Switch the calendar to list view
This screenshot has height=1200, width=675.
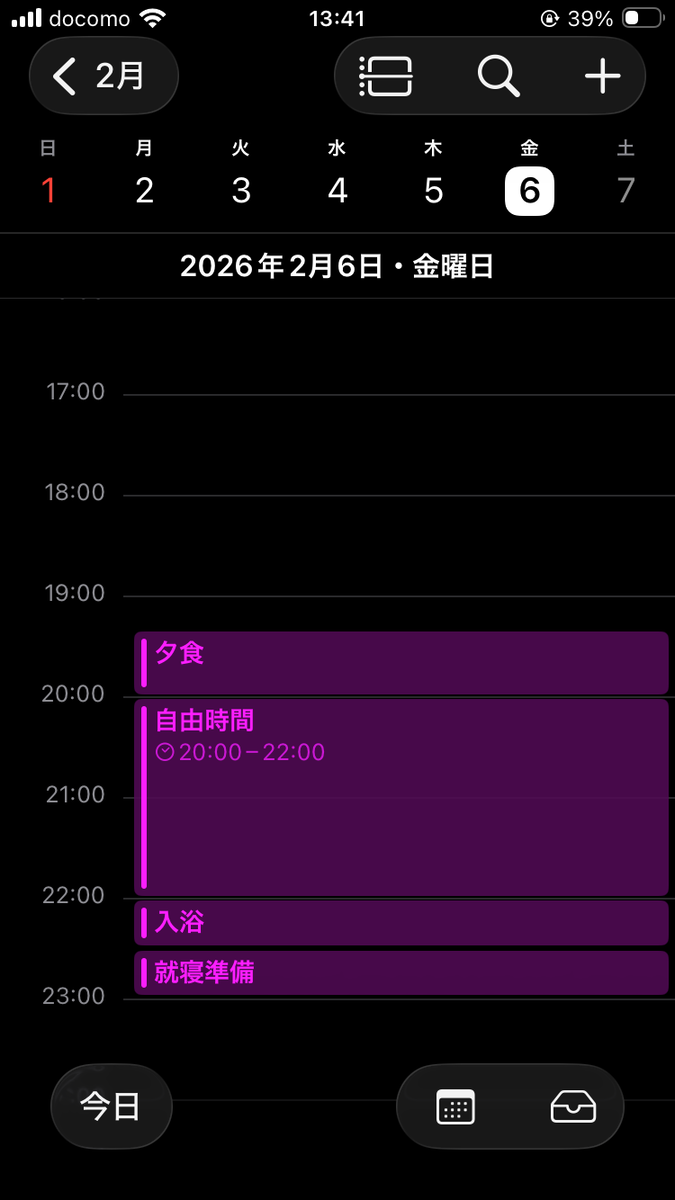tap(386, 76)
